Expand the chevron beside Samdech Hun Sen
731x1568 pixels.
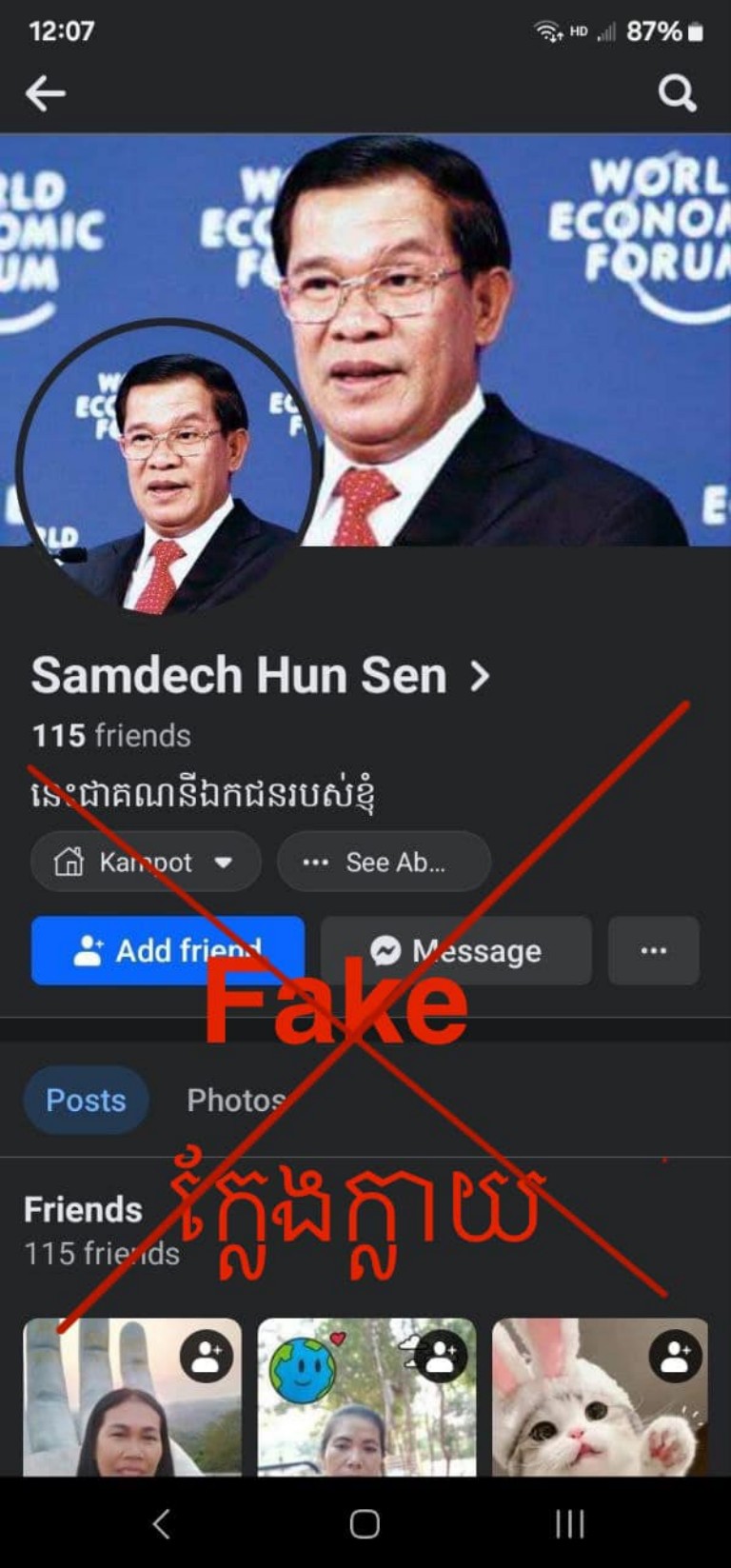coord(481,677)
